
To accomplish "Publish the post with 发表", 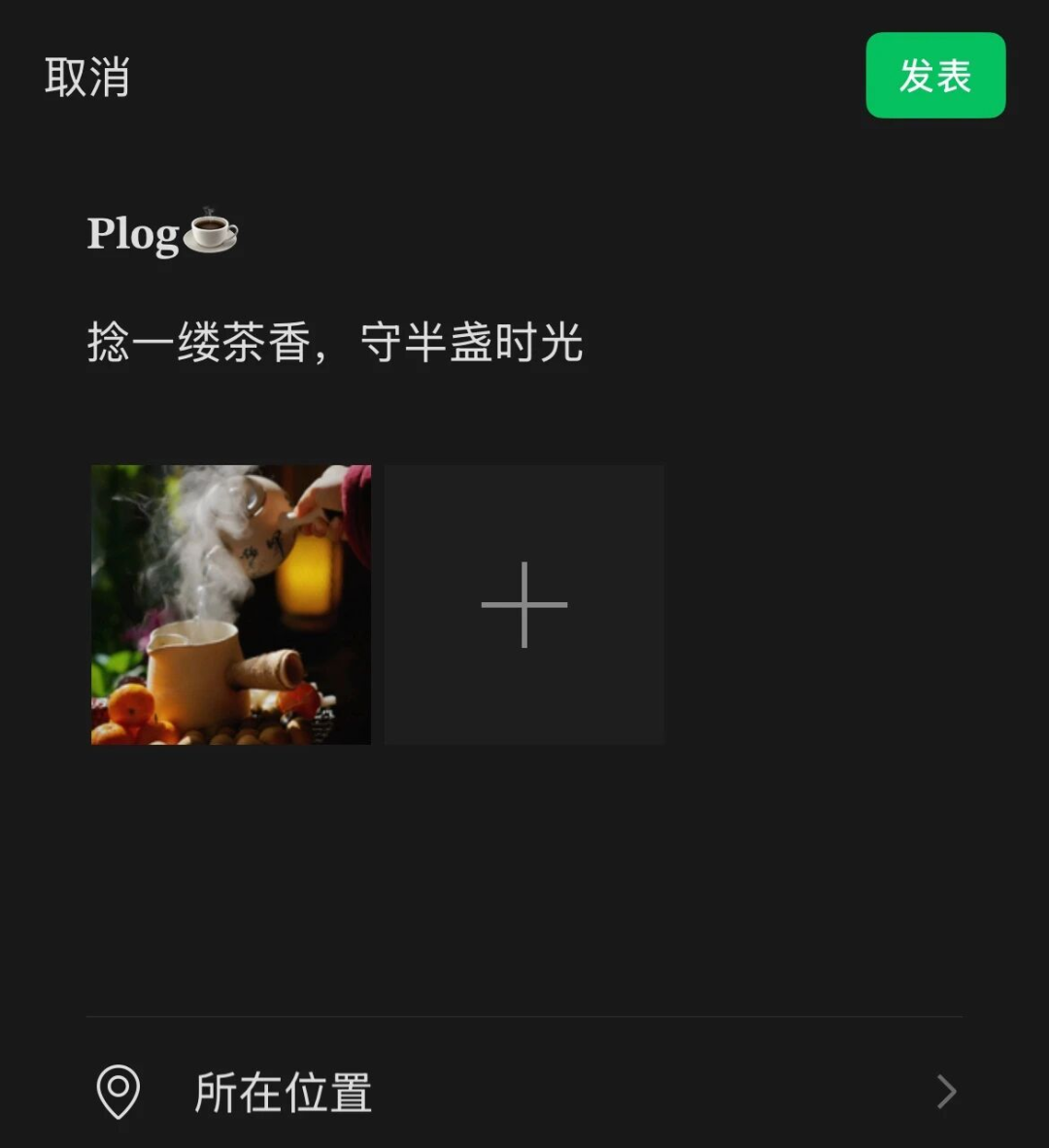I will coord(935,76).
